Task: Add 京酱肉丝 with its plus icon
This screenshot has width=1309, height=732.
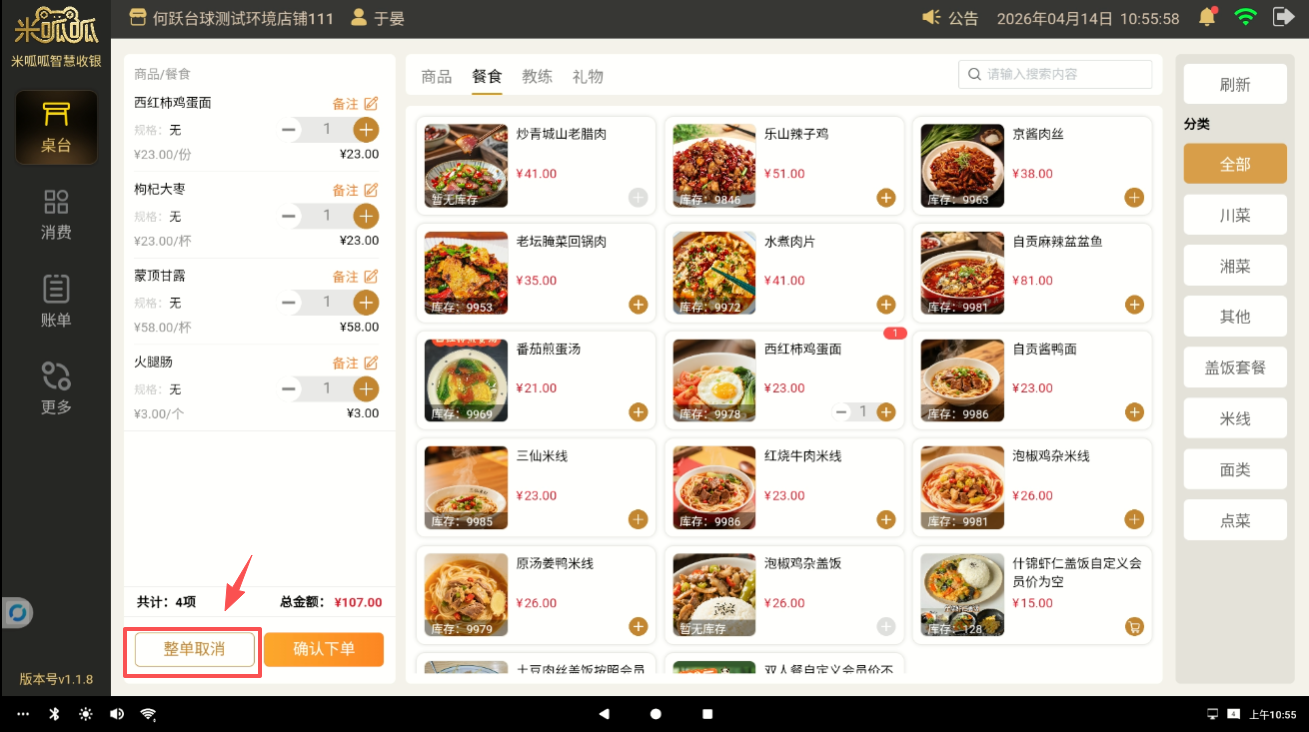Action: coord(1134,197)
